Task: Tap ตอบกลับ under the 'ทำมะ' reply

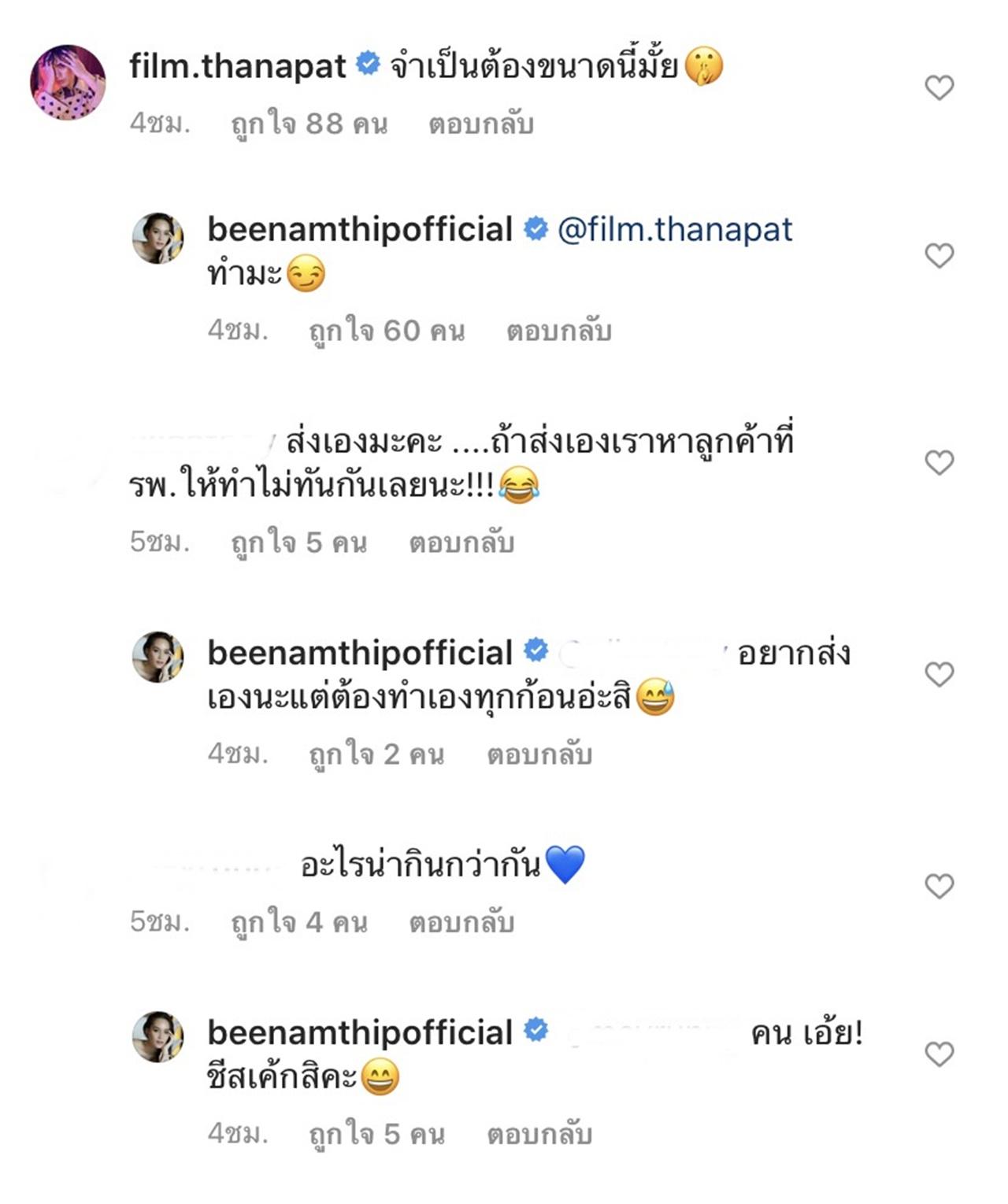Action: [558, 332]
